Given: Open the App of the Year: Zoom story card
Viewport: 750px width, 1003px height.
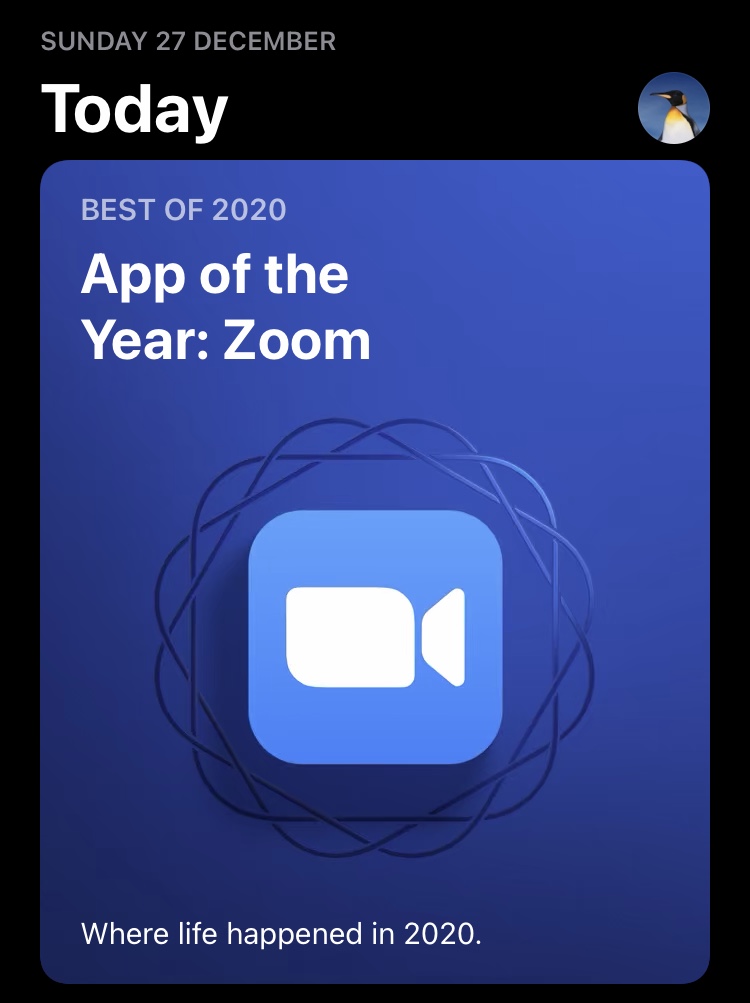Looking at the screenshot, I should pos(375,570).
